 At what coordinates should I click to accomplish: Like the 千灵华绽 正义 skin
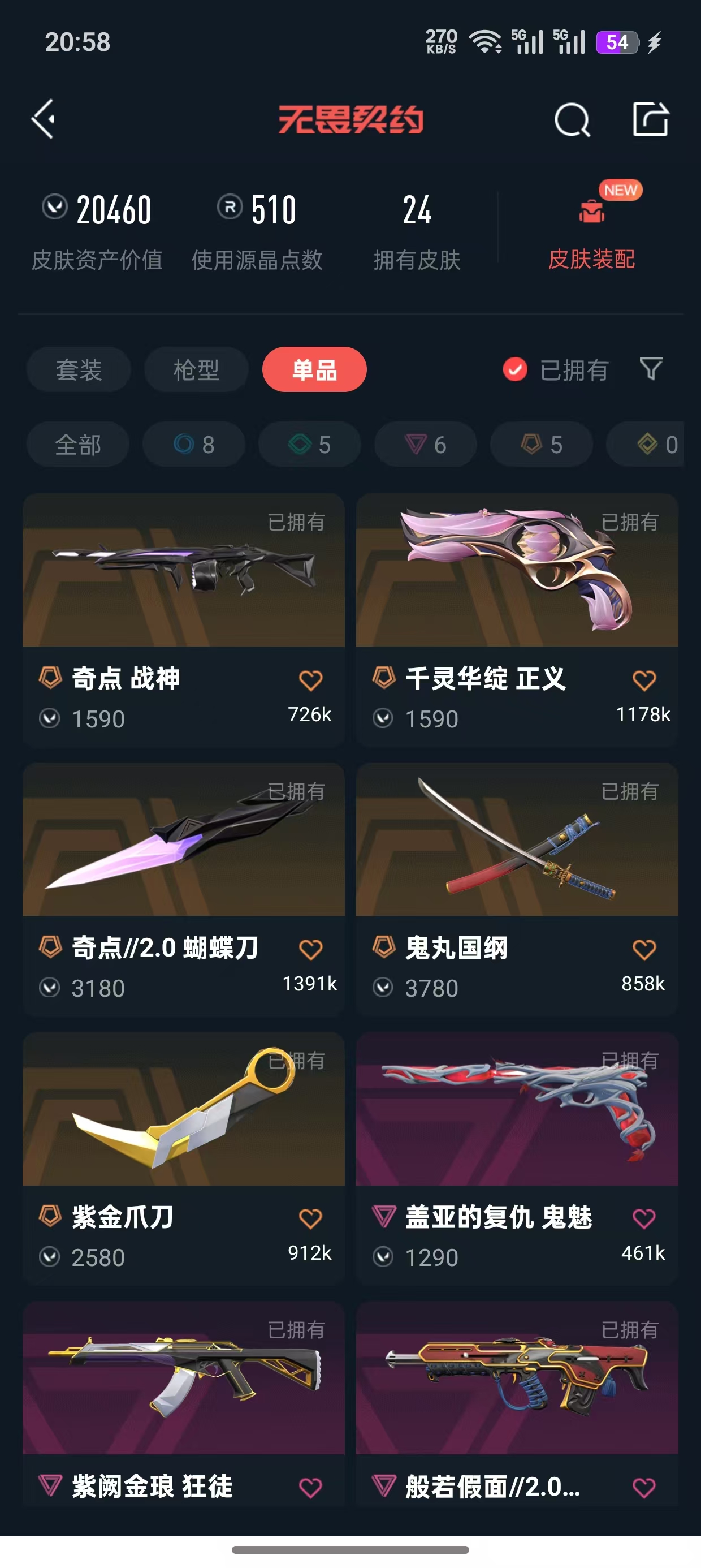click(644, 680)
